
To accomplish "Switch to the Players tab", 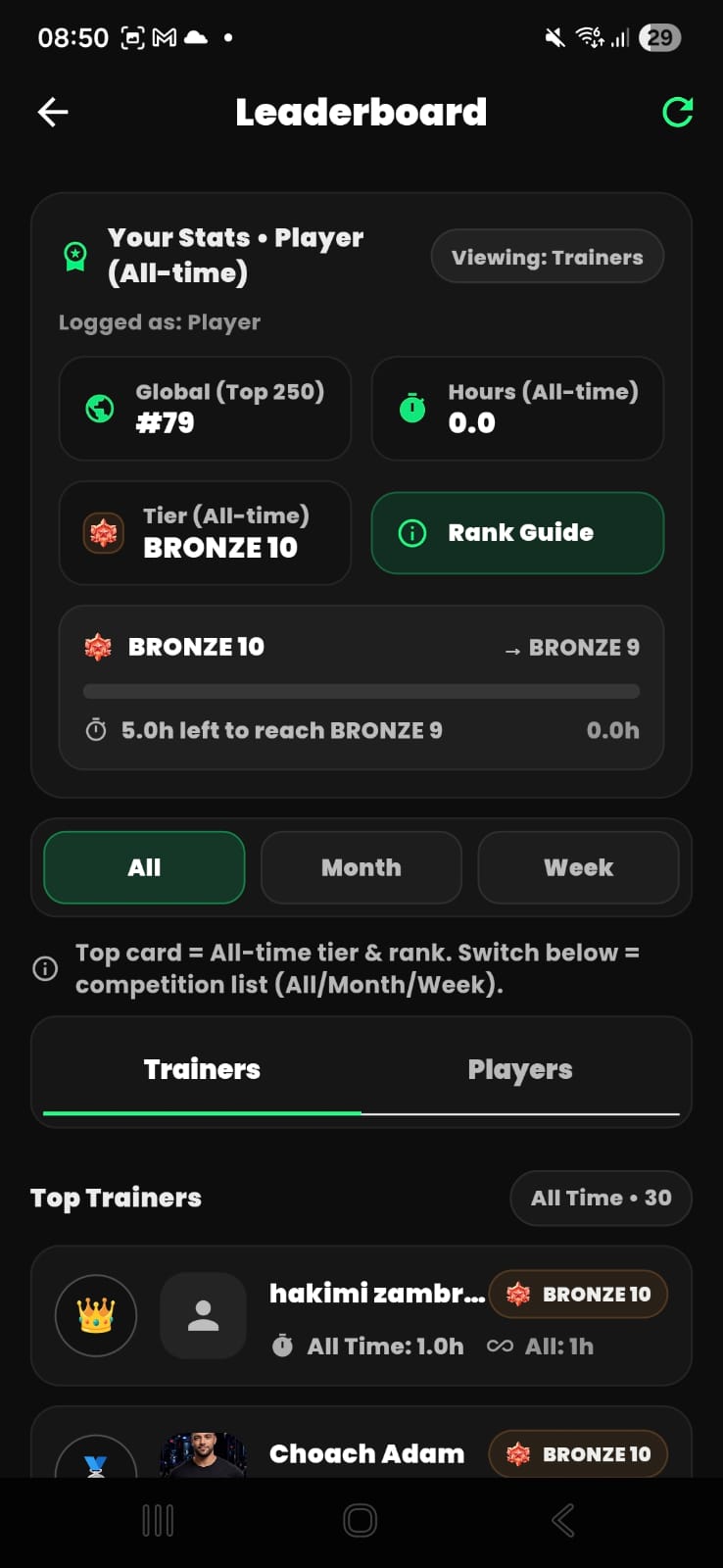I will [520, 1069].
